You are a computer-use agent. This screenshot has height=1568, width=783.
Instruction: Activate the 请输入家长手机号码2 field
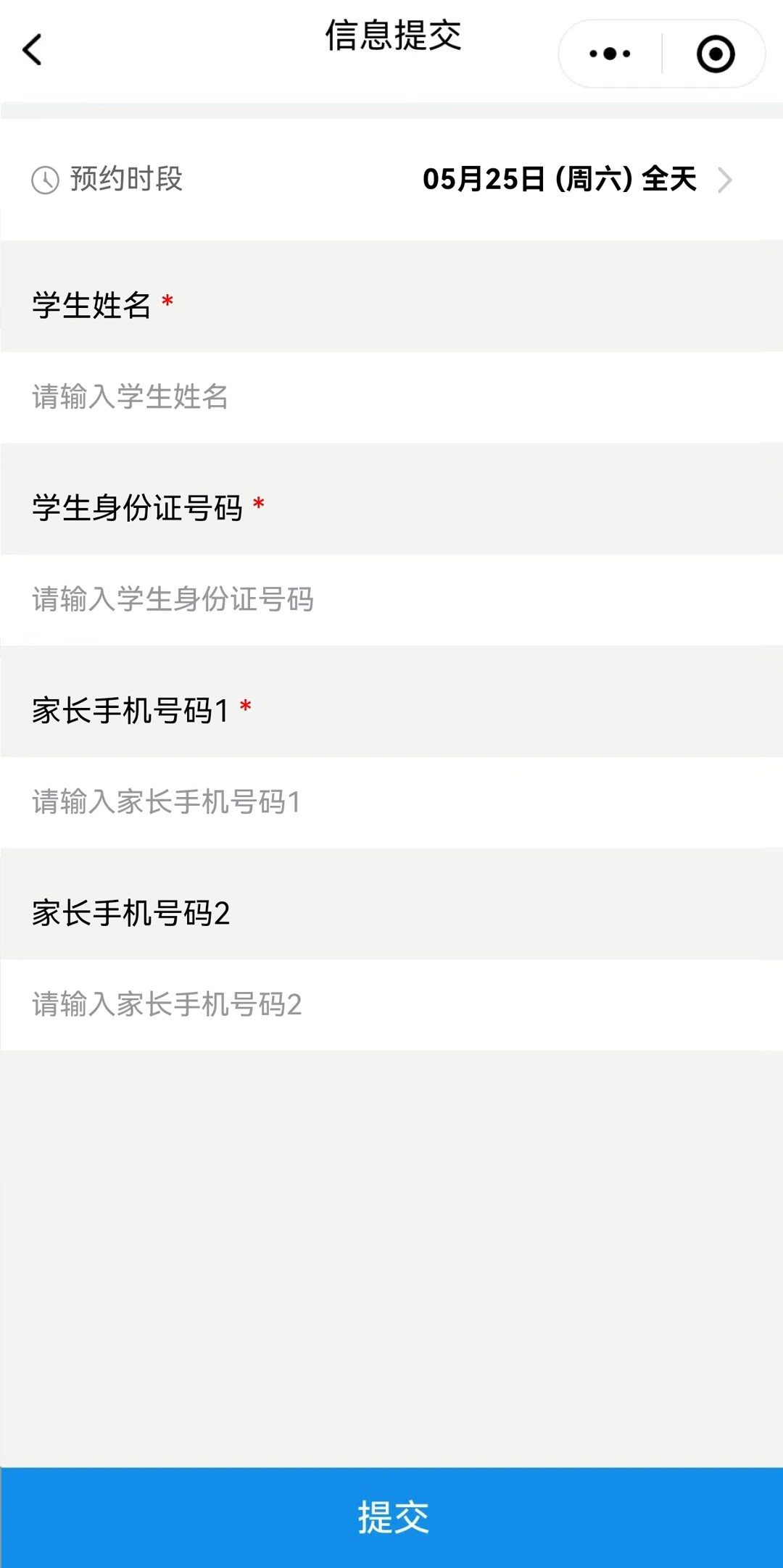coord(391,1005)
